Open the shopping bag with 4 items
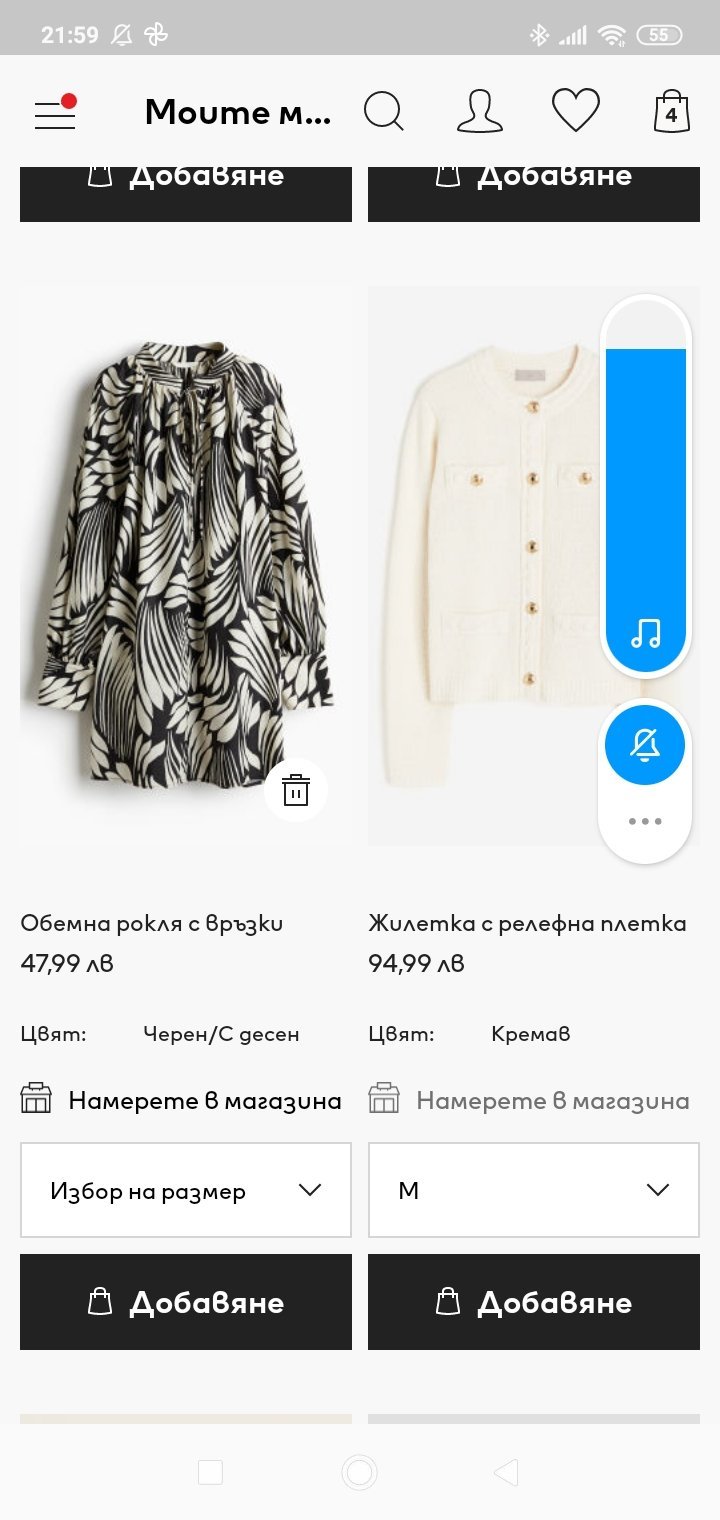 [x=671, y=112]
